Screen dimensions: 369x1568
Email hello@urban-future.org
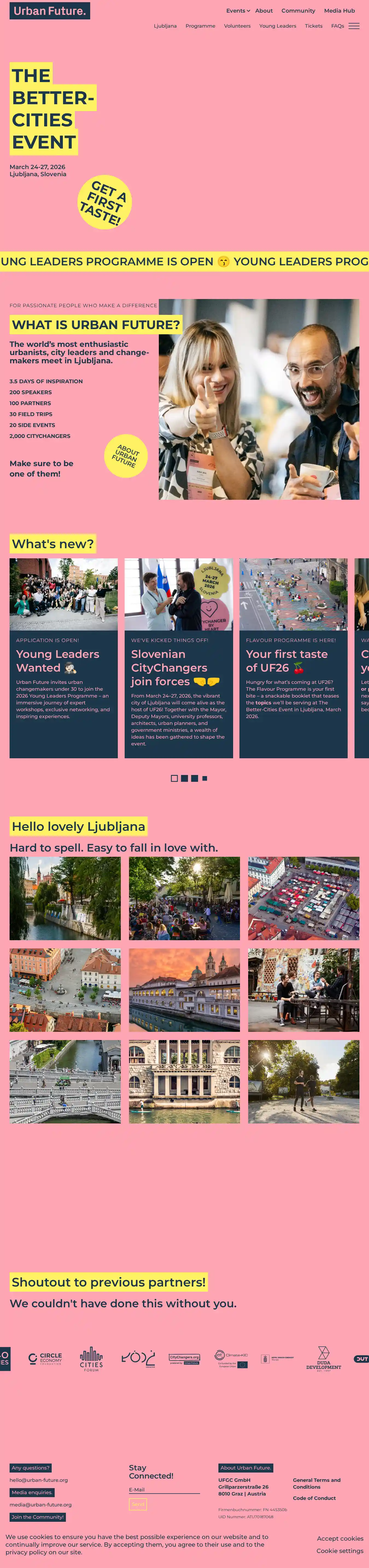point(39,1480)
